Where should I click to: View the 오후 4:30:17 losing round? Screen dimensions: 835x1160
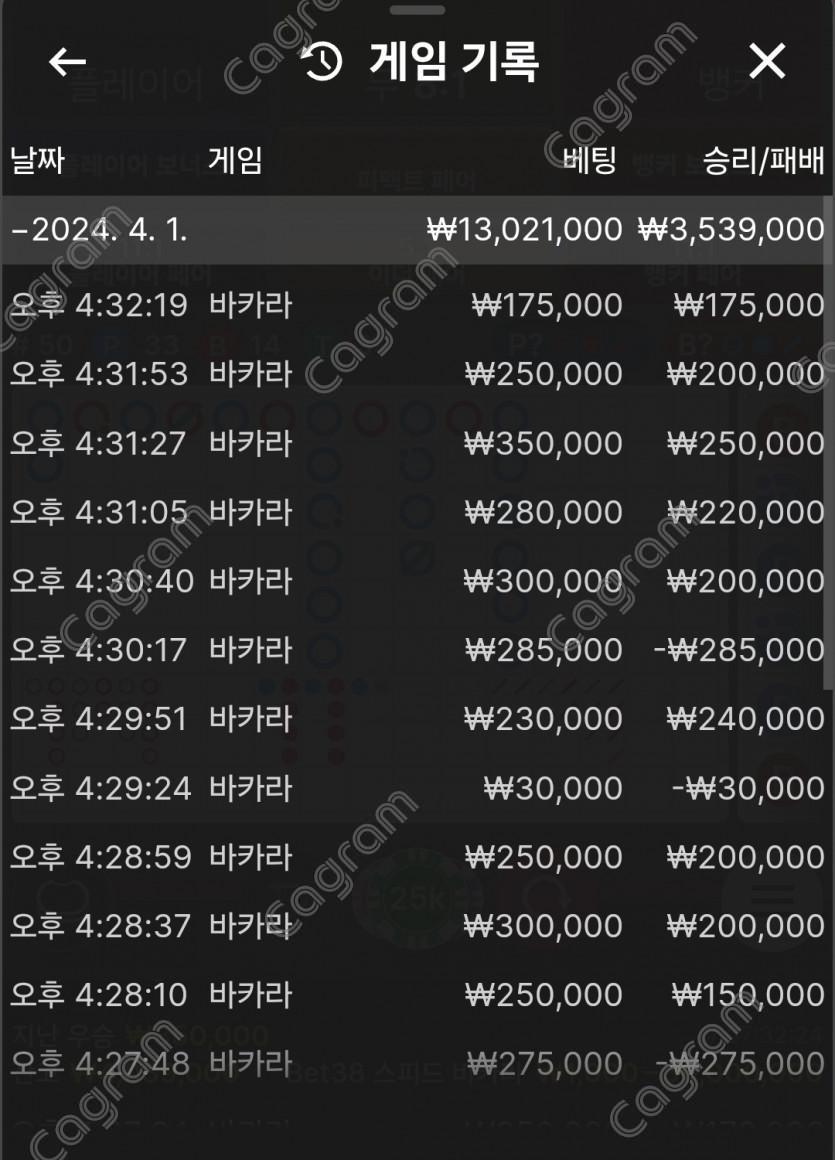coord(415,650)
